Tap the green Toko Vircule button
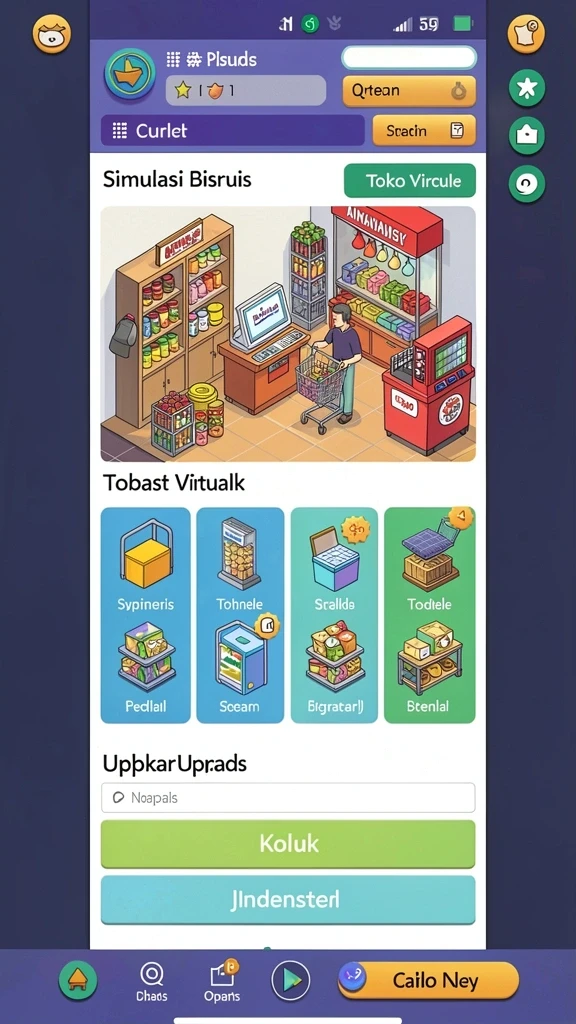 coord(409,181)
